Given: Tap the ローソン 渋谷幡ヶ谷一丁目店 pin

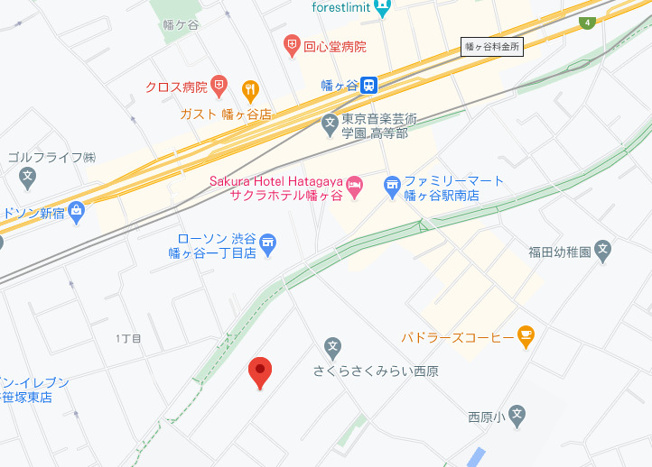Looking at the screenshot, I should click(268, 245).
